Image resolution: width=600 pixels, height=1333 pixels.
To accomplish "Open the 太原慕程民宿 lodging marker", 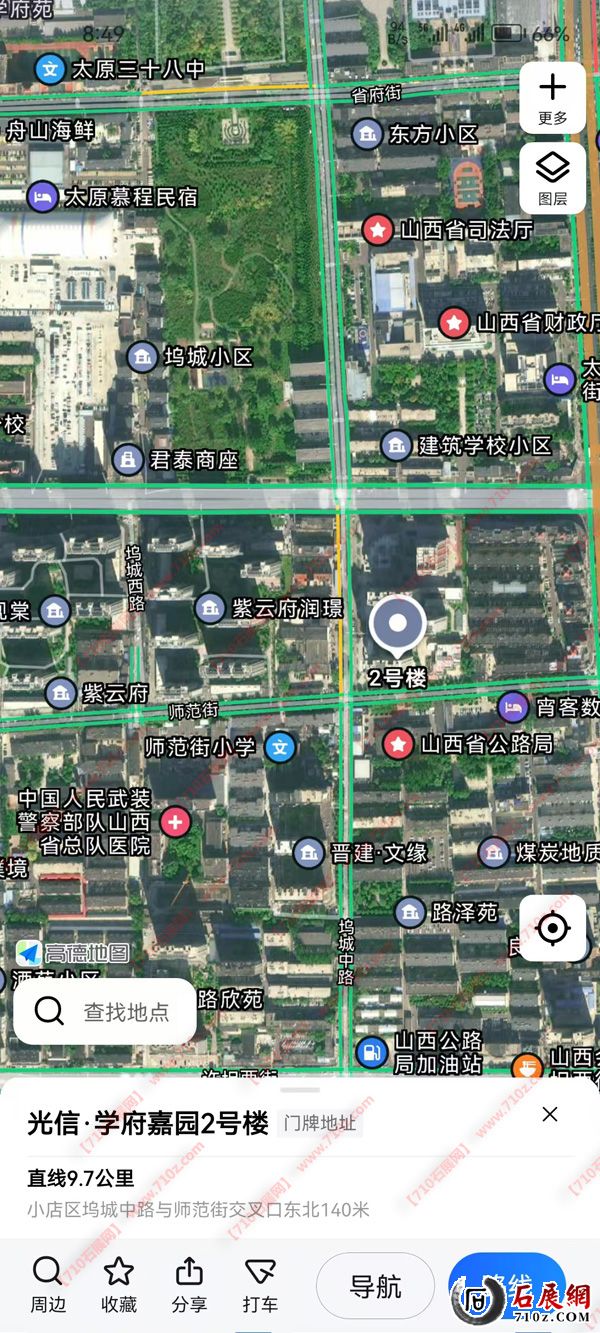I will click(x=42, y=196).
